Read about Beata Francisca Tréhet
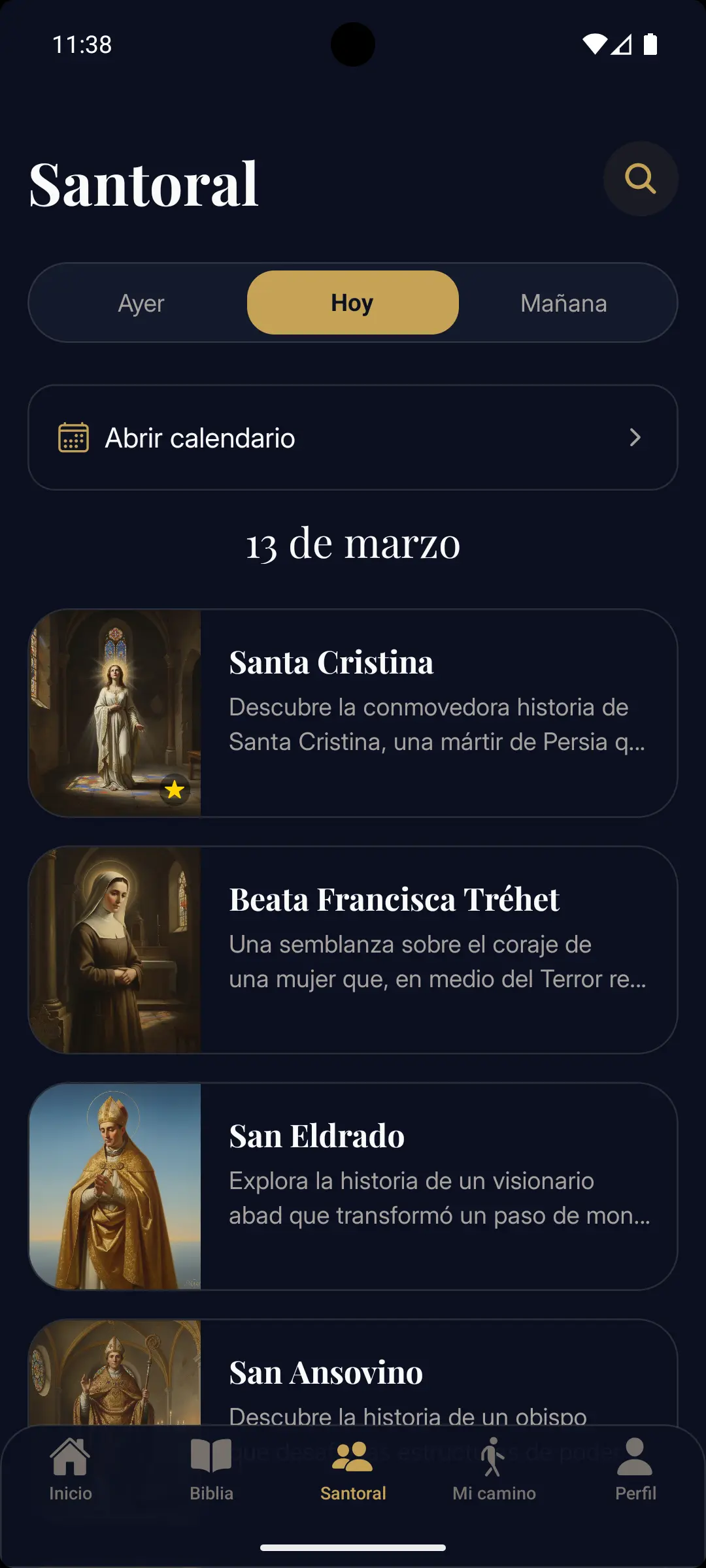This screenshot has width=706, height=1568. pos(353,949)
